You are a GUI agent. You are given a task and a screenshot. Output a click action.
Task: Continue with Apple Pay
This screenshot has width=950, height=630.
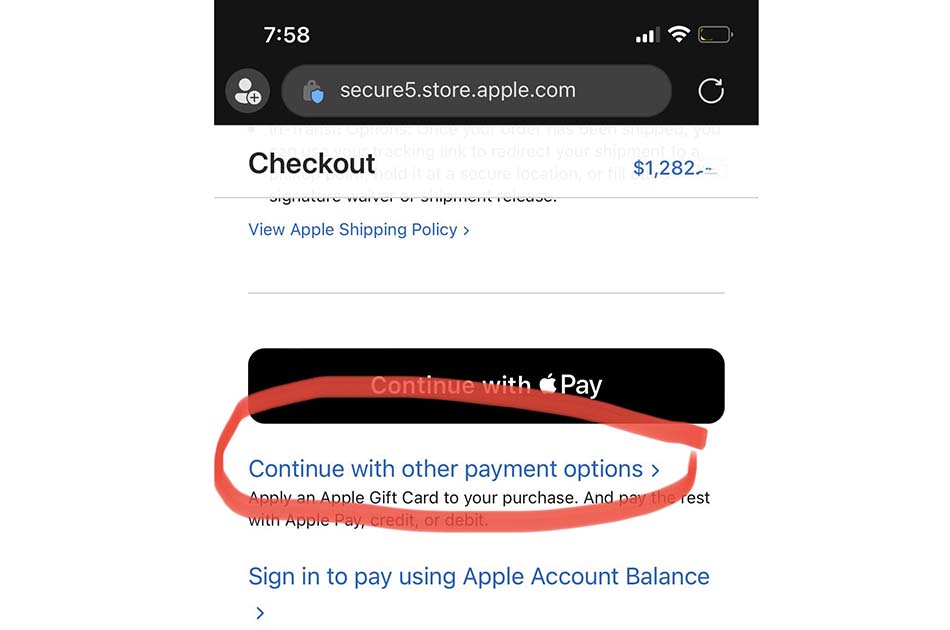486,386
